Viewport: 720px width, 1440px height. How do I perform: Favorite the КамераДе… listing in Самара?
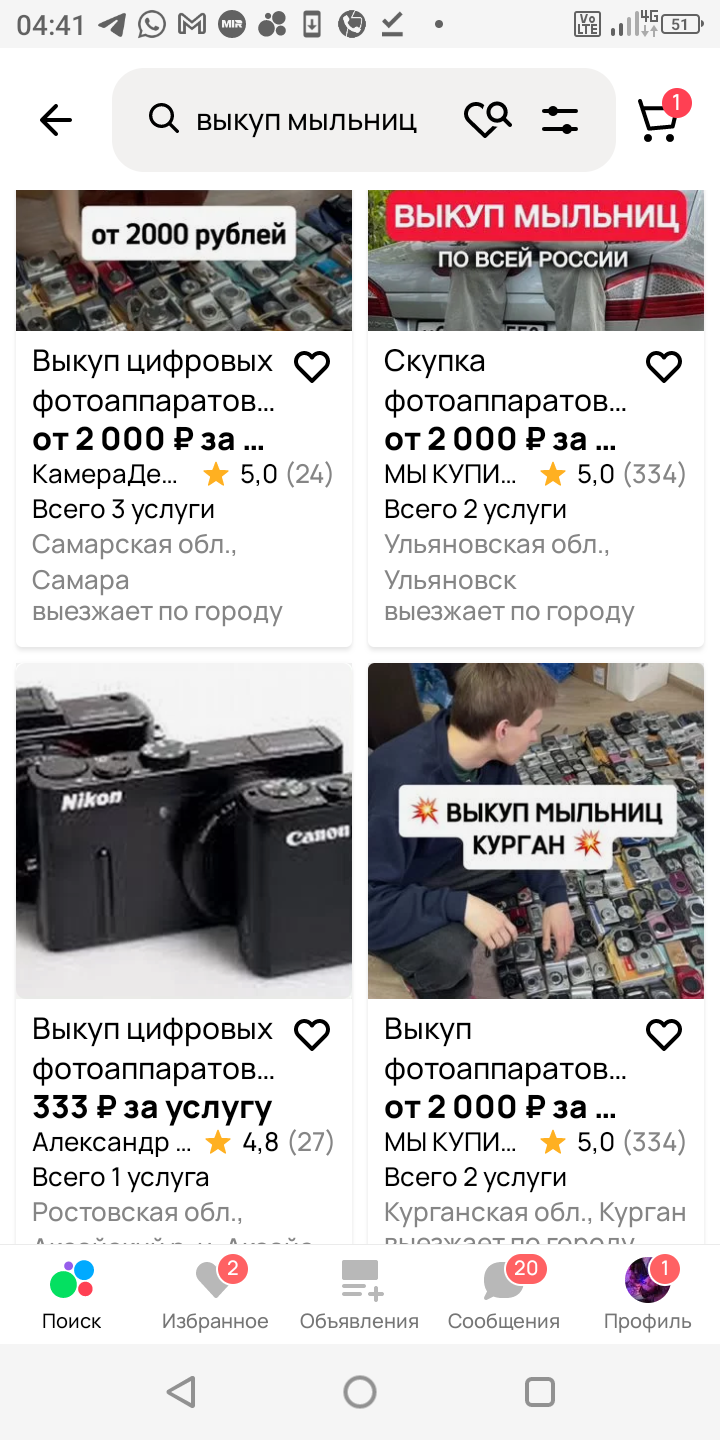click(312, 367)
